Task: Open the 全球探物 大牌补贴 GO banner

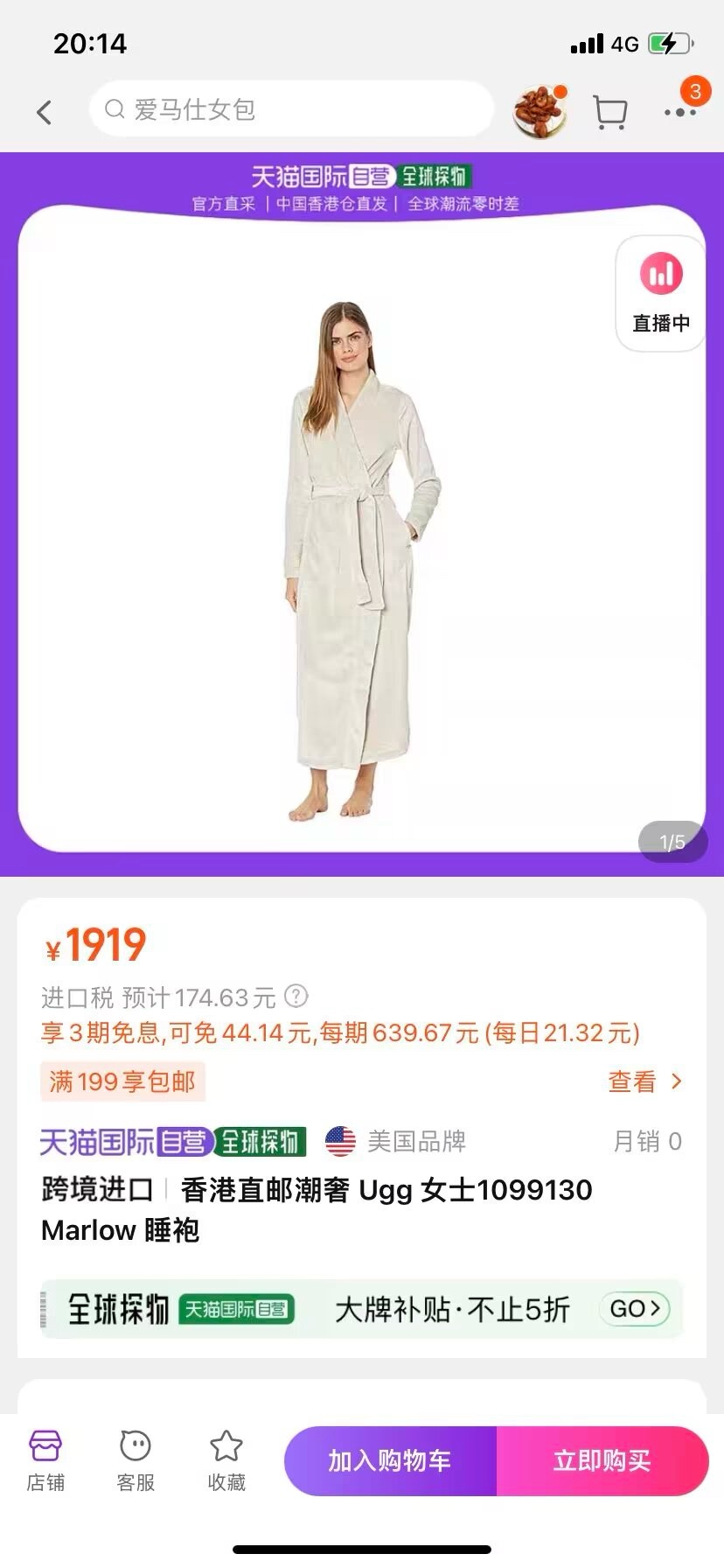Action: point(360,1309)
